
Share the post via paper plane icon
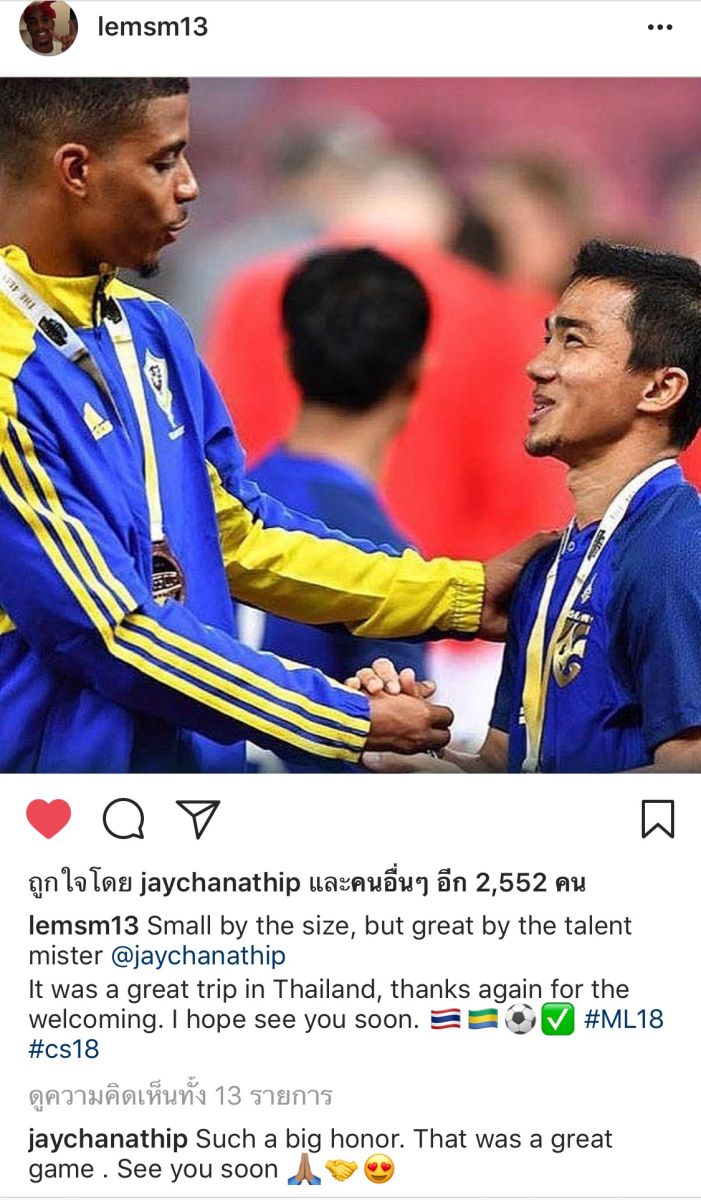coord(198,818)
